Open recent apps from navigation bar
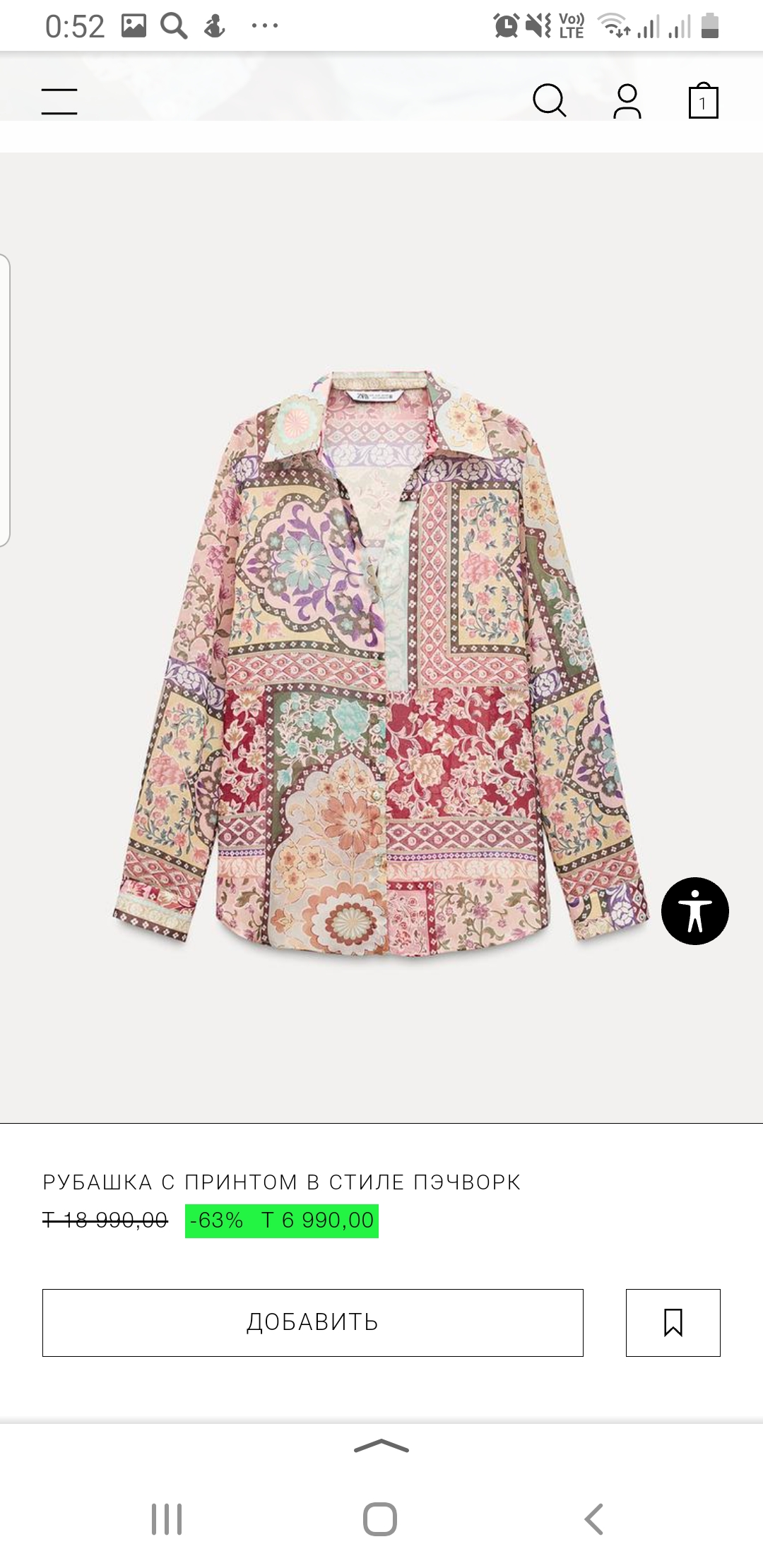This screenshot has height=1568, width=763. [167, 1519]
